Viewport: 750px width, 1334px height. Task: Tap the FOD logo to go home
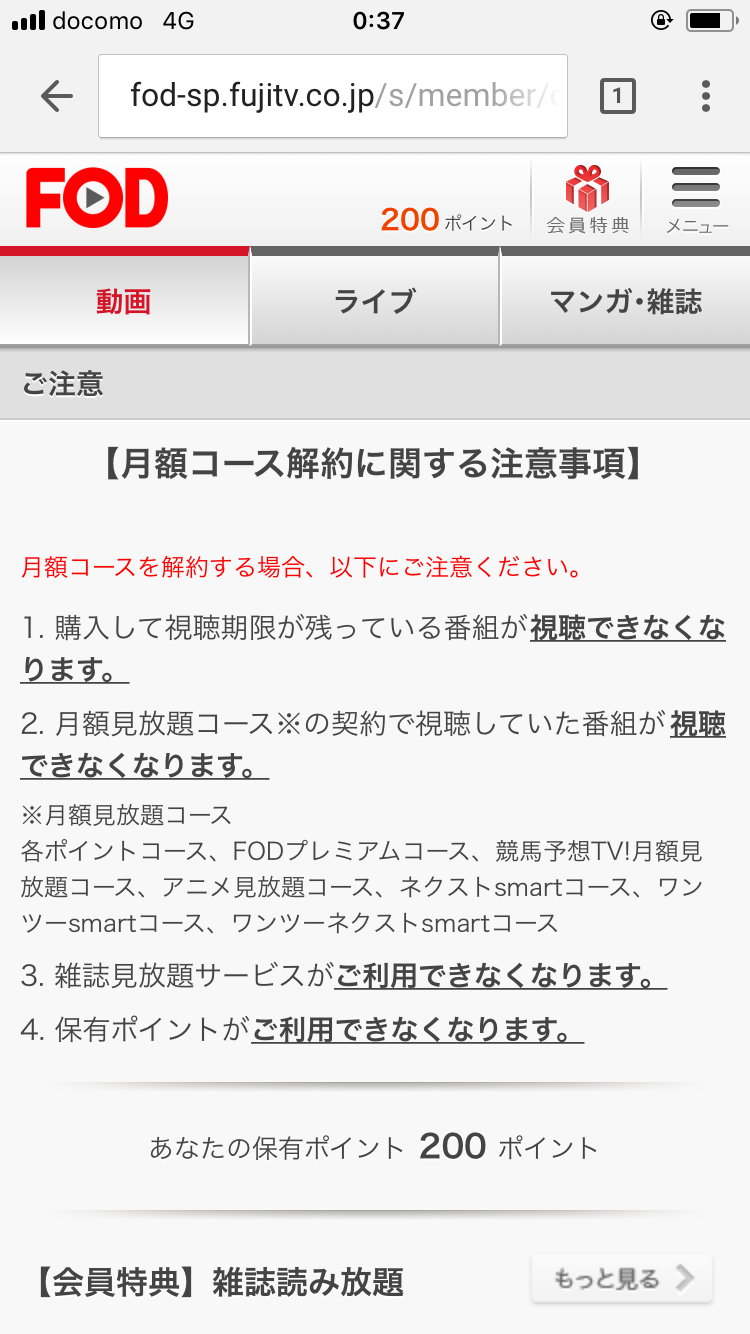pyautogui.click(x=97, y=198)
